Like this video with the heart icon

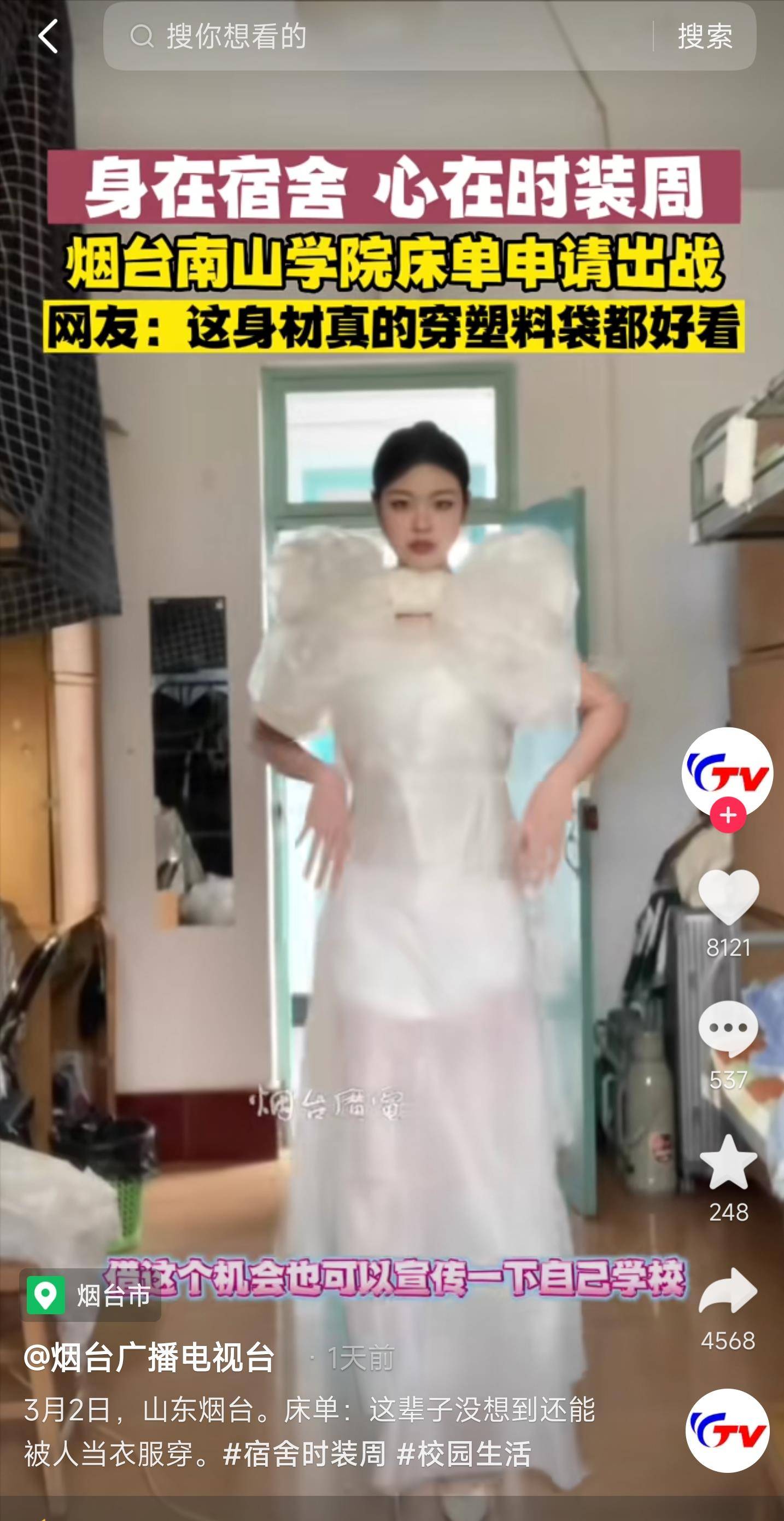point(728,896)
